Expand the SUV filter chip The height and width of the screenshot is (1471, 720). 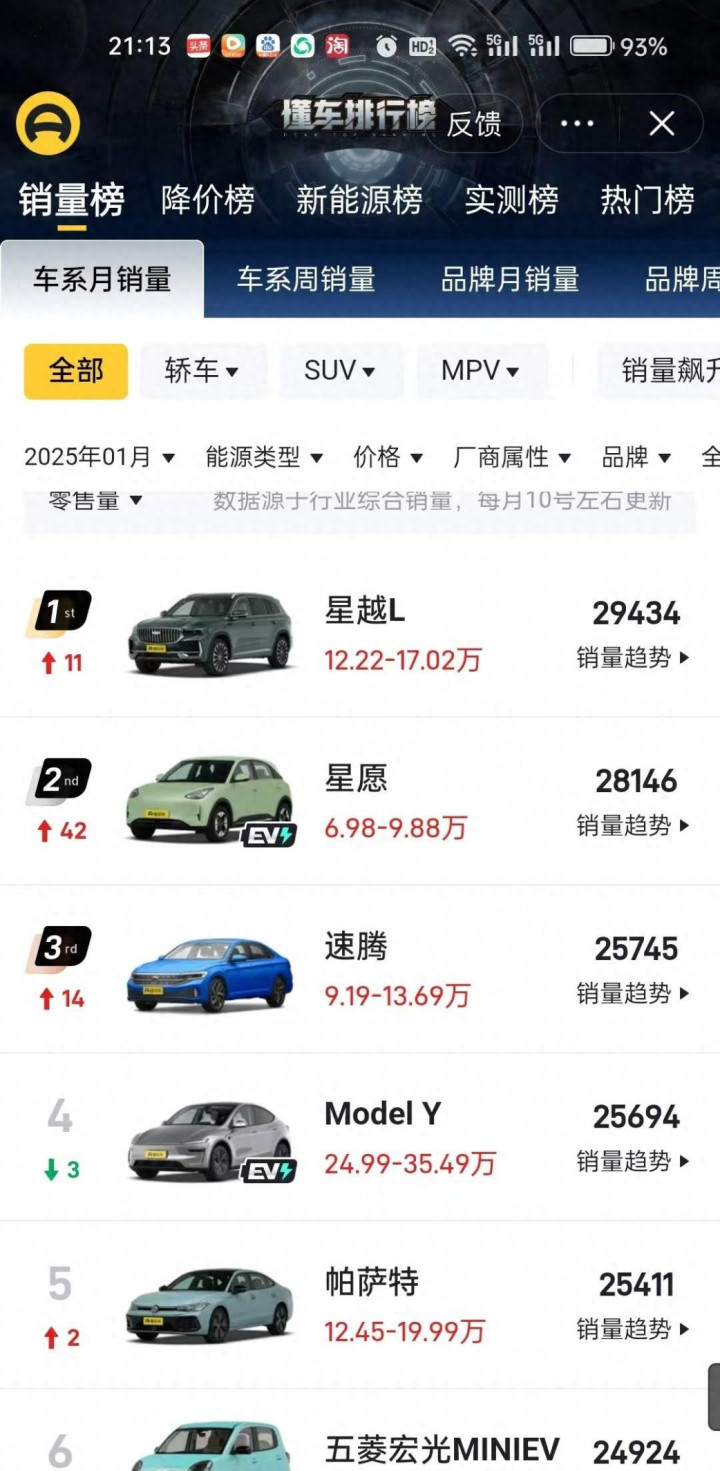(x=340, y=371)
